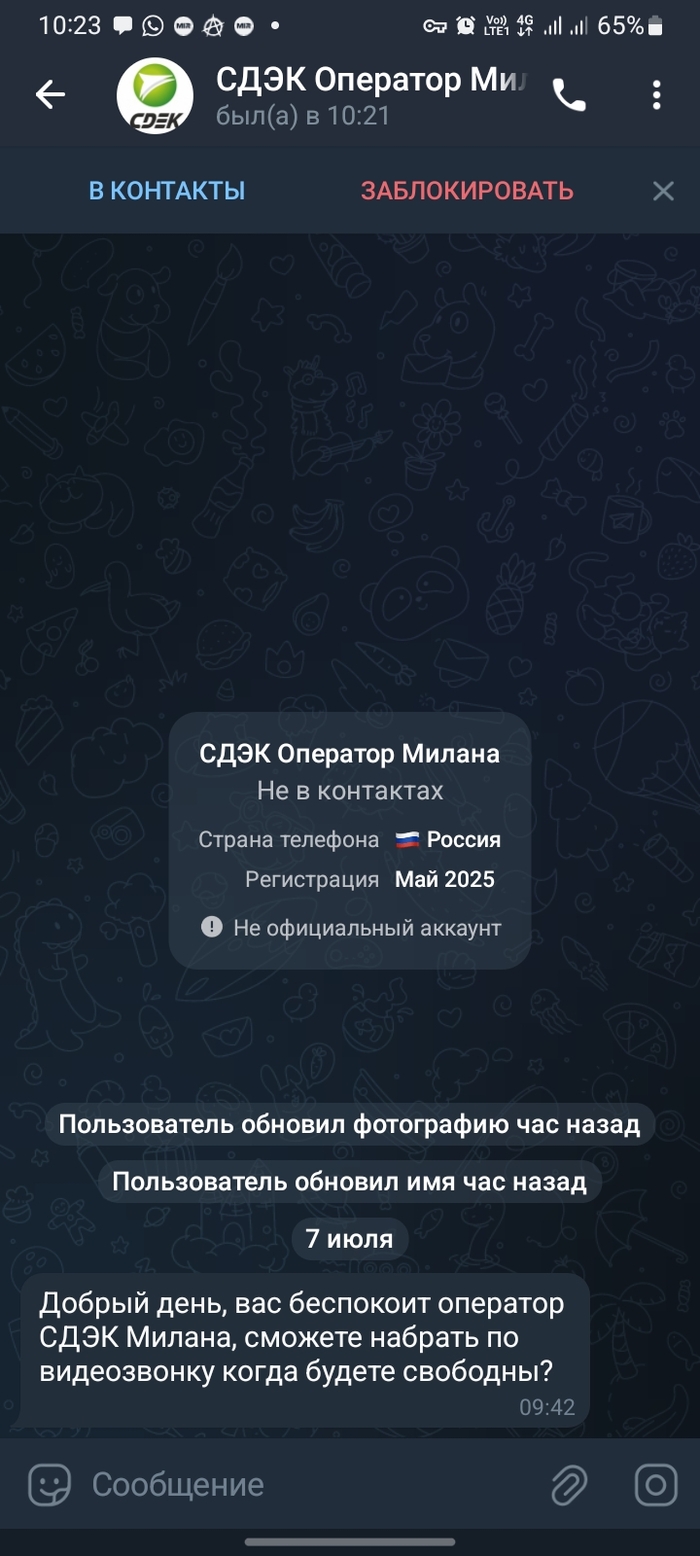
Task: Record a video message with camera icon
Action: point(656,1485)
